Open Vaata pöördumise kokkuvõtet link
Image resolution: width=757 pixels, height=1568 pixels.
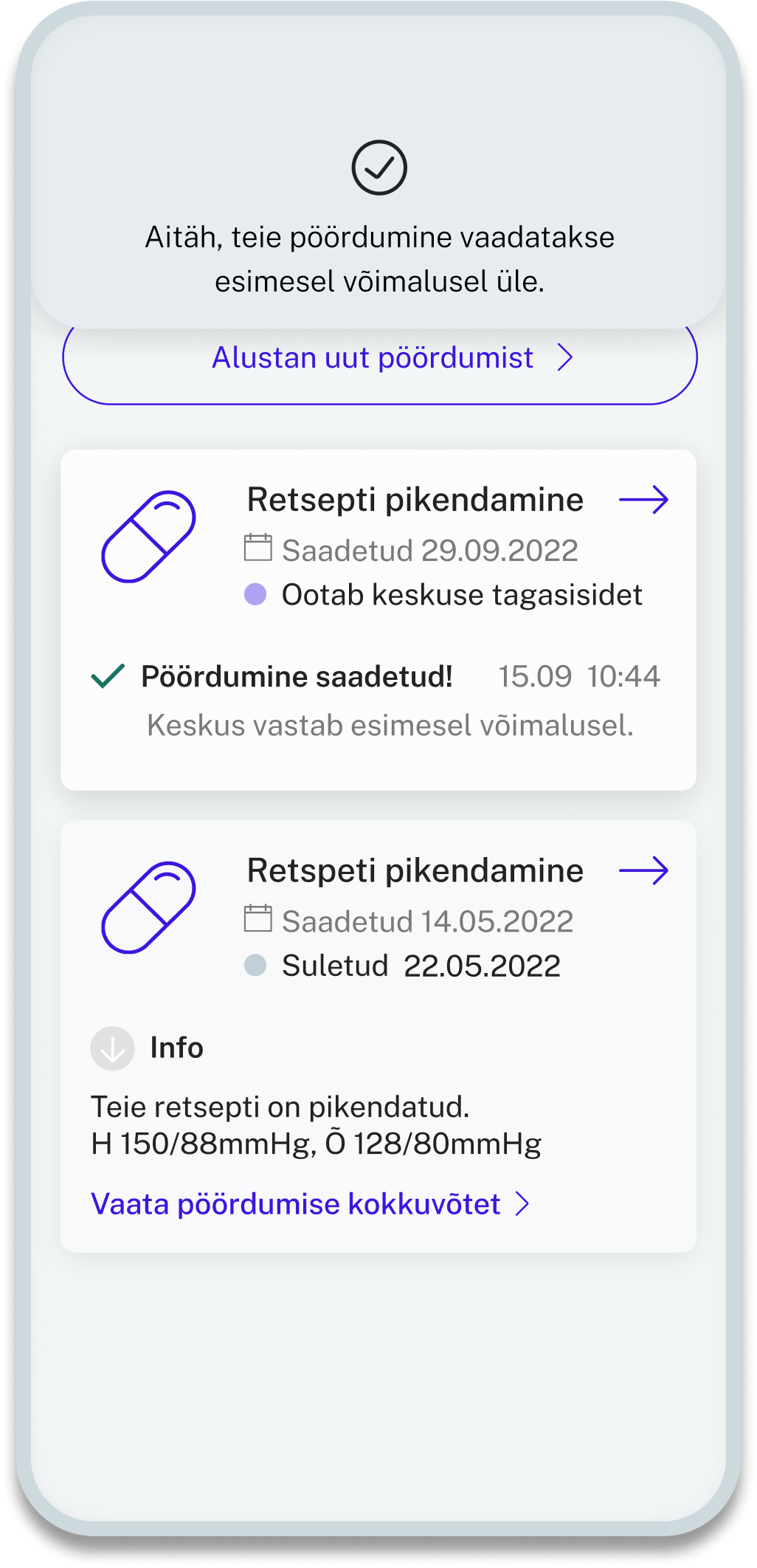pos(311,1204)
